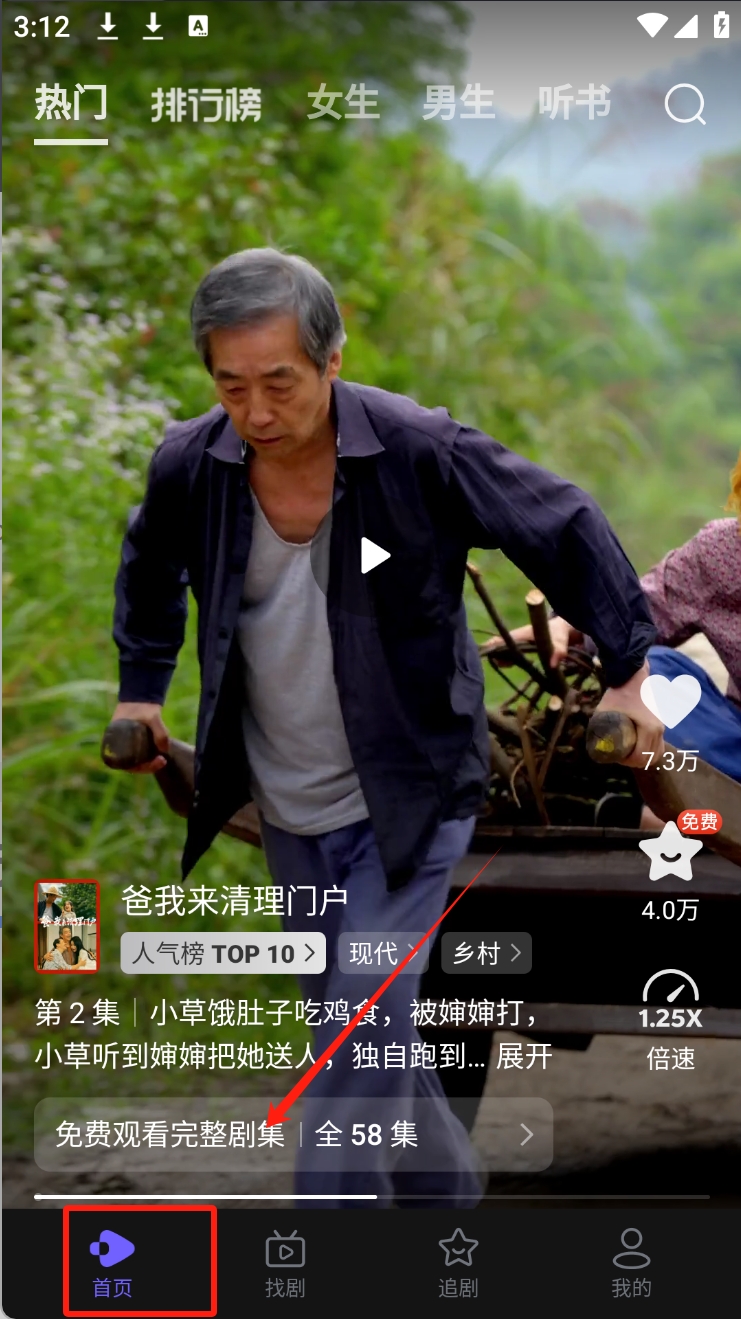Switch to the 排行榜 tab
The width and height of the screenshot is (741, 1319).
click(x=206, y=104)
